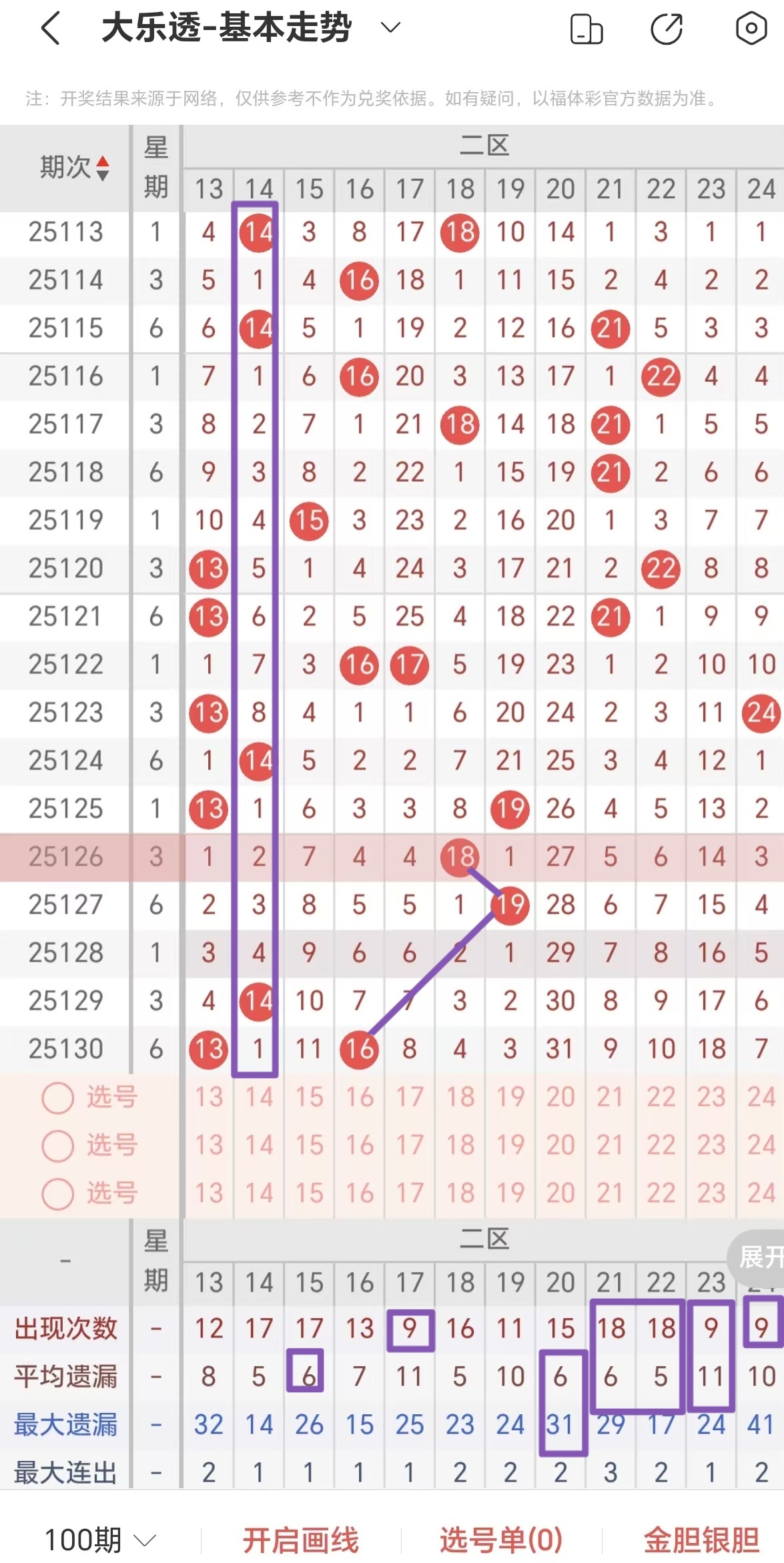
Task: Tap the circled 18 in row 25126
Action: point(459,858)
